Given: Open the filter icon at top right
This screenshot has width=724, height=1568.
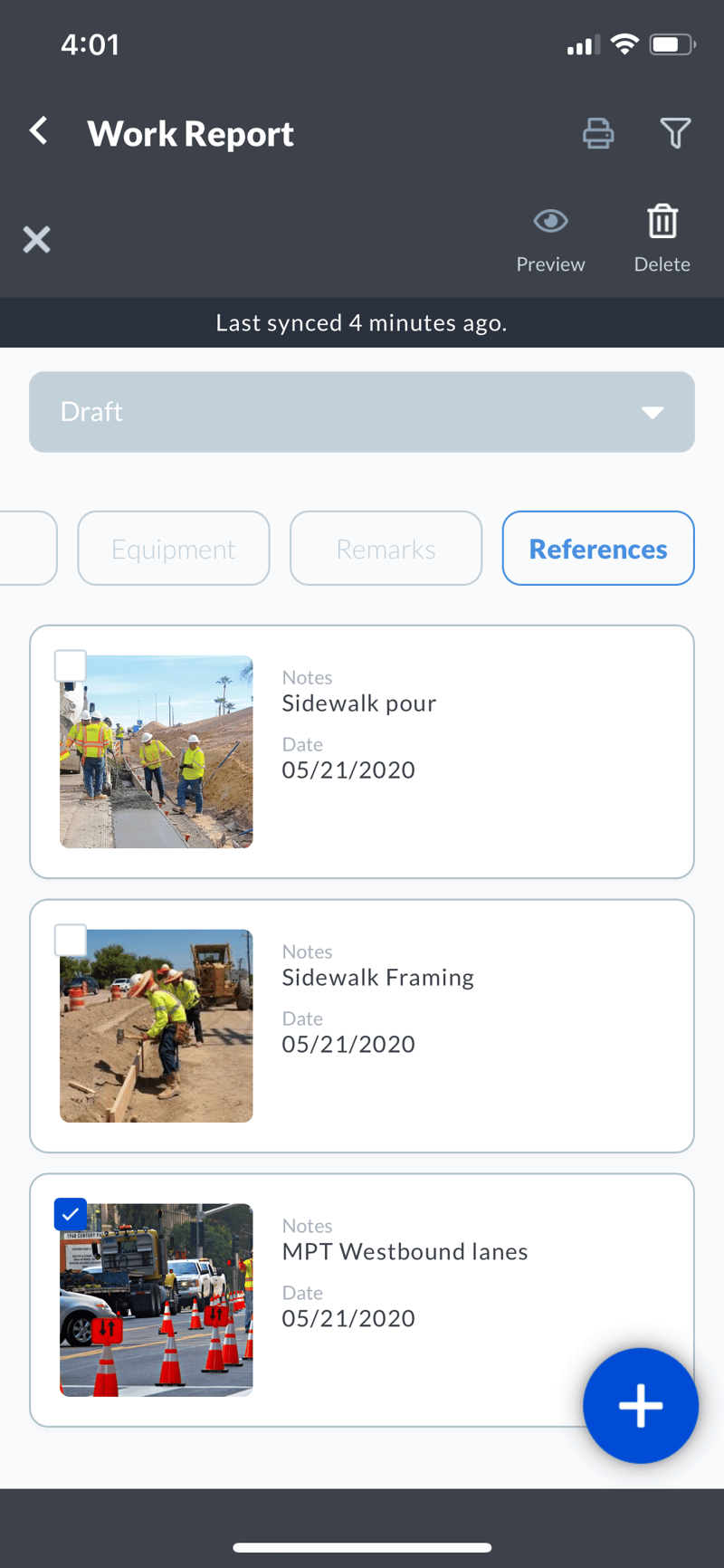Looking at the screenshot, I should pyautogui.click(x=675, y=133).
